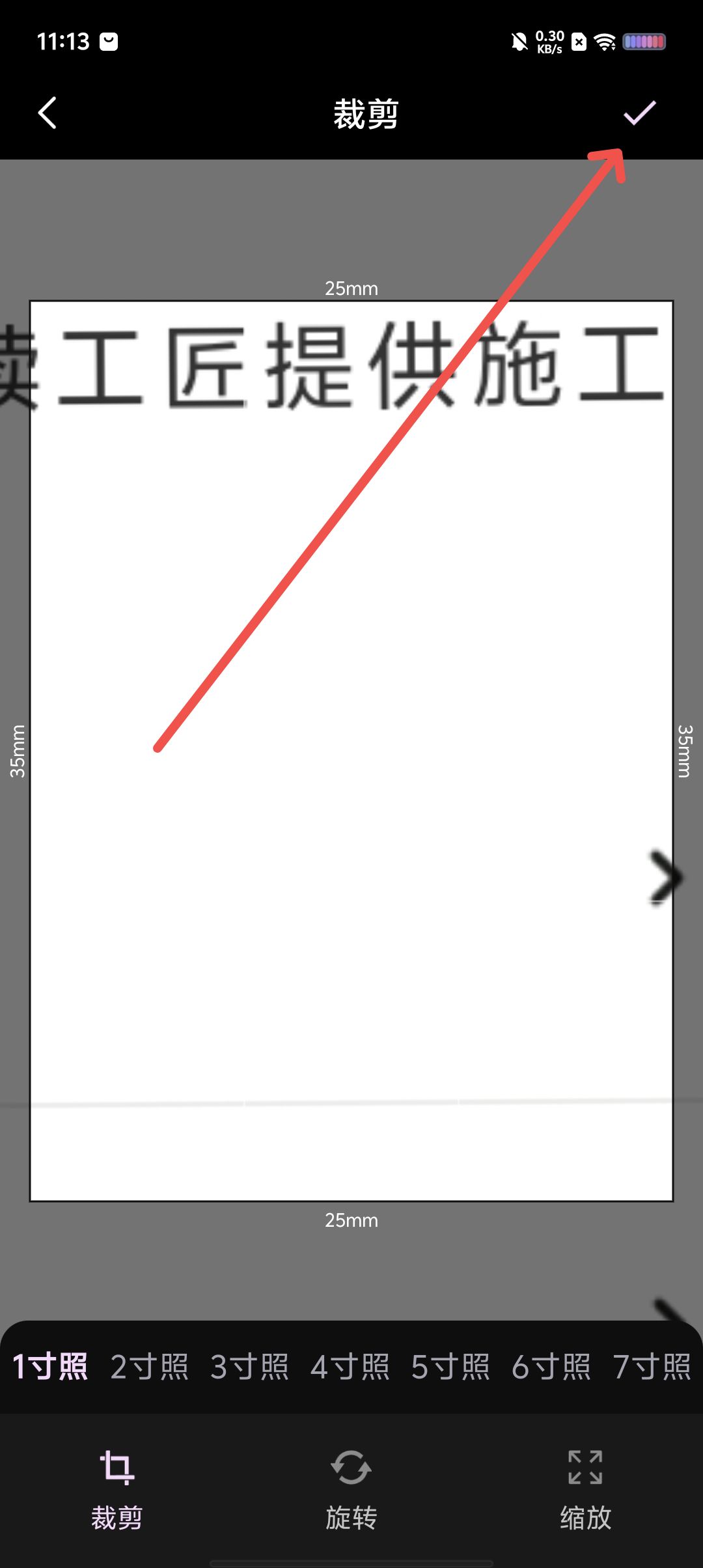Switch to the 3寸照 size
This screenshot has height=1568, width=703.
[250, 1367]
